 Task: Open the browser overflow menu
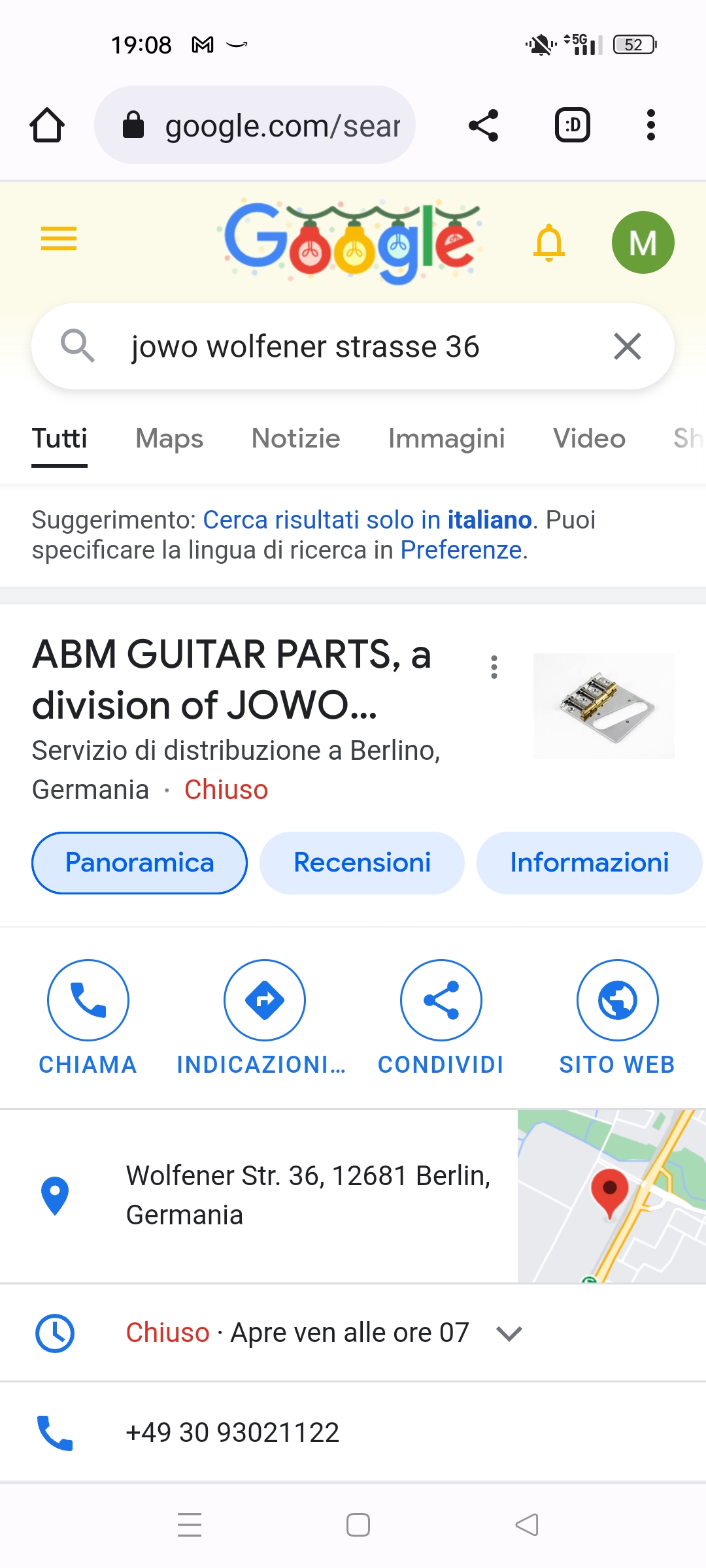coord(650,125)
